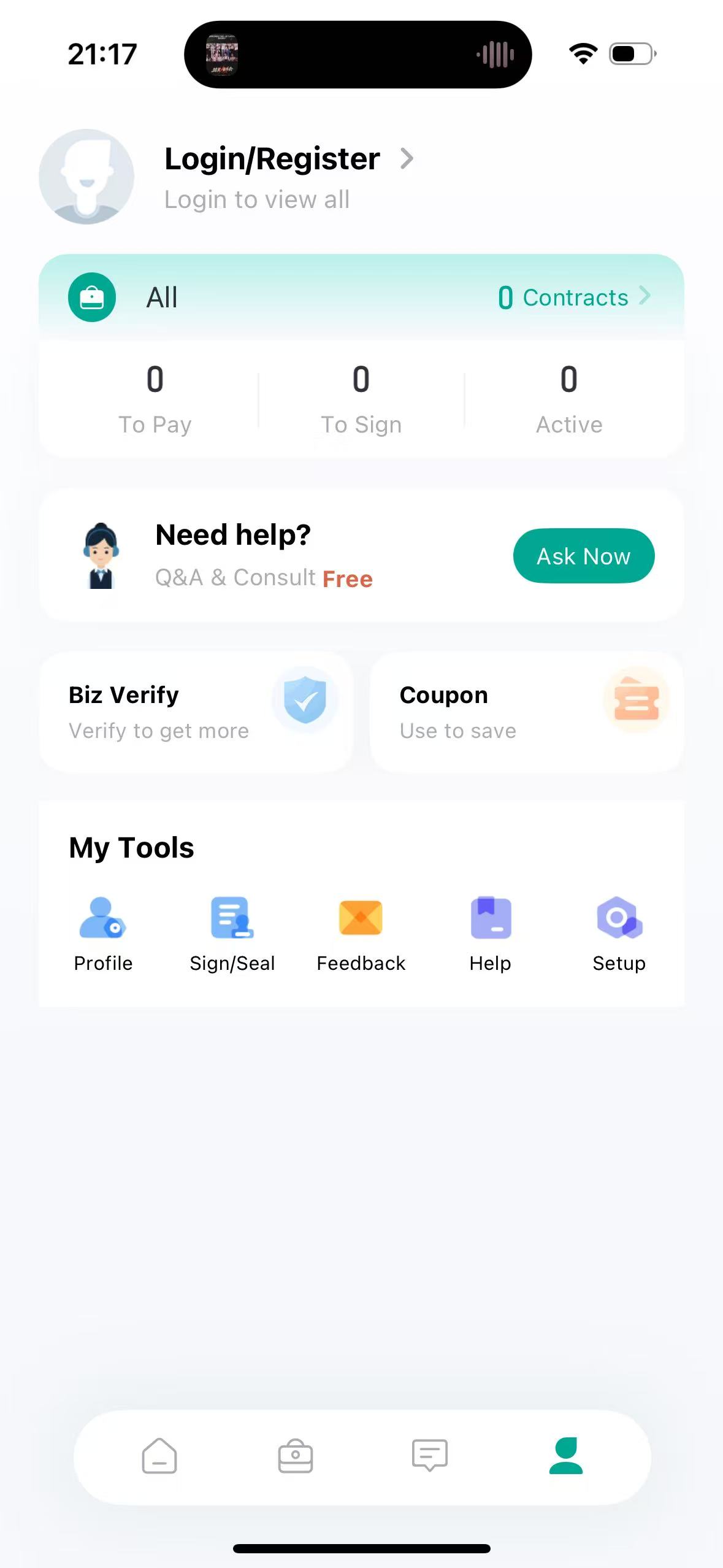View the Active contracts section
This screenshot has height=1568, width=723.
pyautogui.click(x=568, y=398)
